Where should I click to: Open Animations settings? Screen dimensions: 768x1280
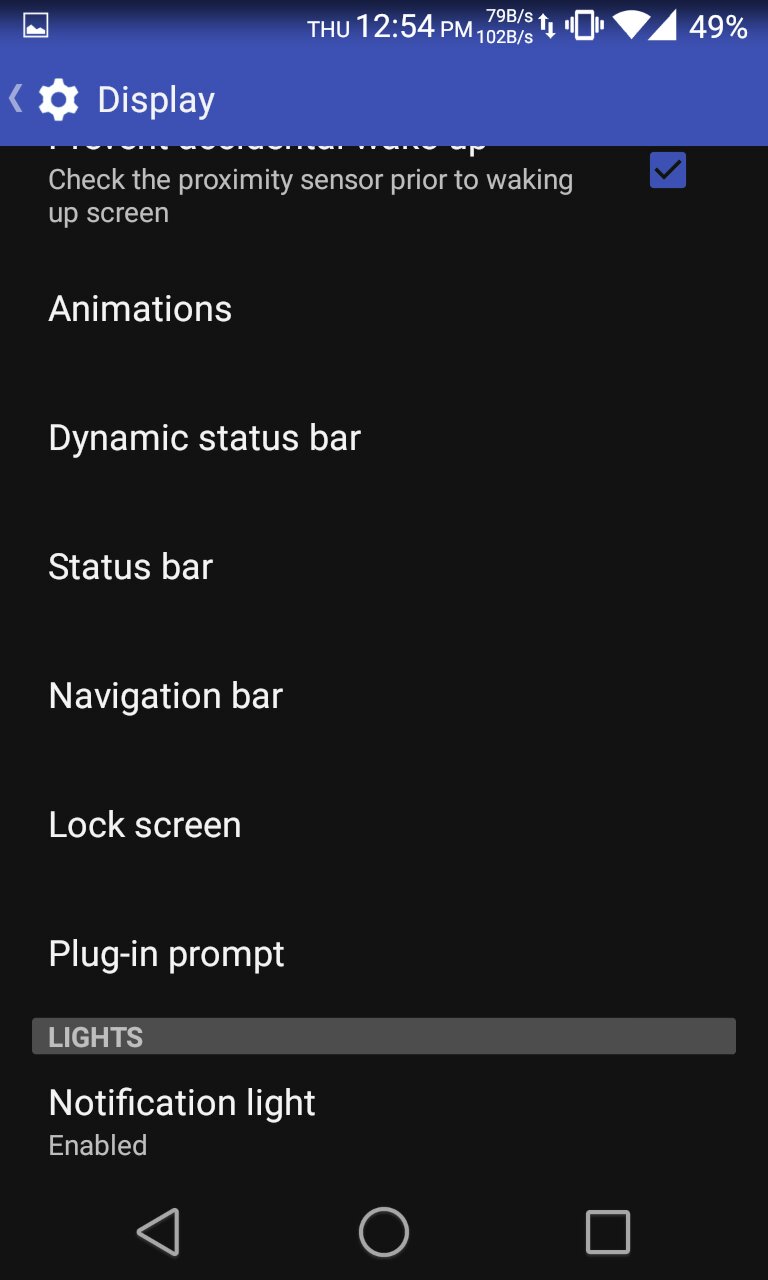(140, 309)
